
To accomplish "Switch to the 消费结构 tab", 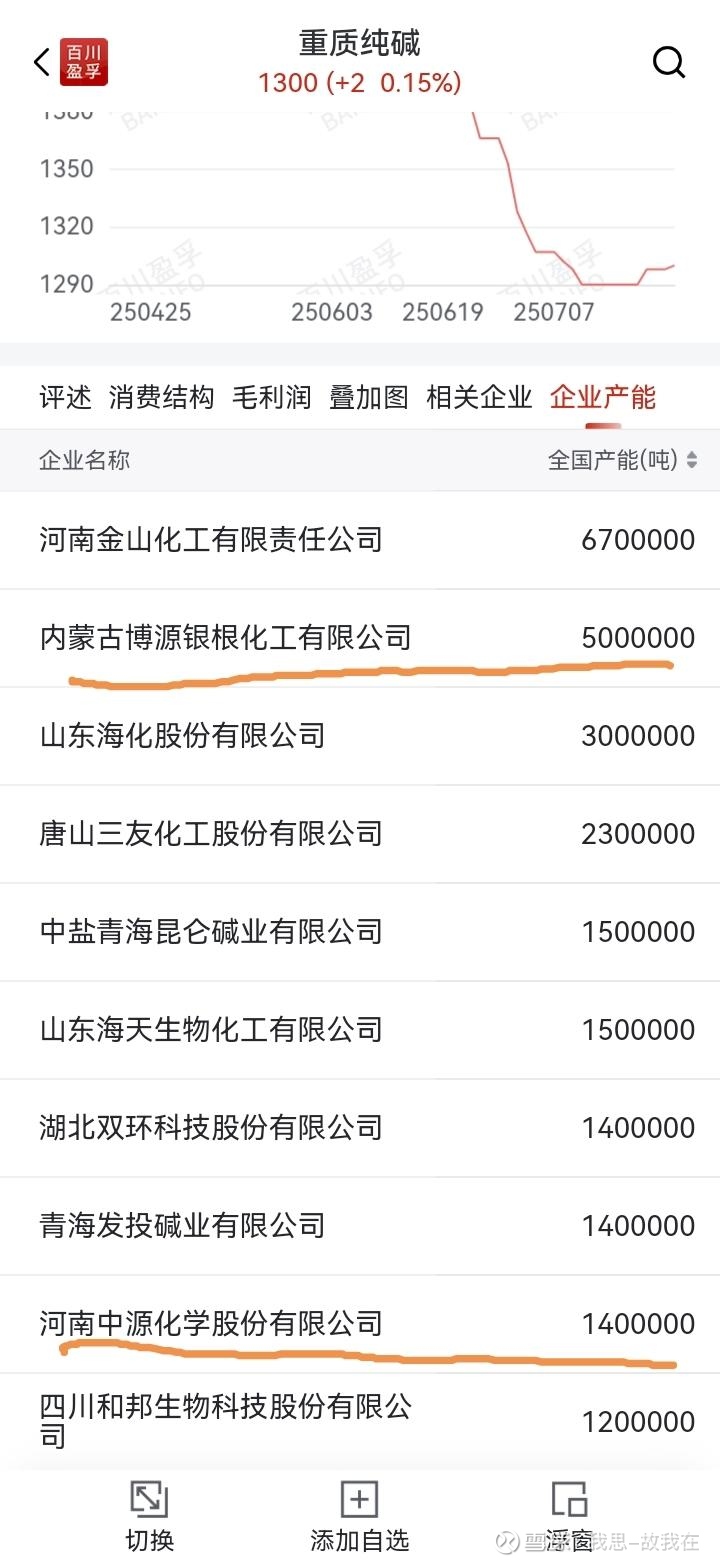I will click(x=161, y=397).
